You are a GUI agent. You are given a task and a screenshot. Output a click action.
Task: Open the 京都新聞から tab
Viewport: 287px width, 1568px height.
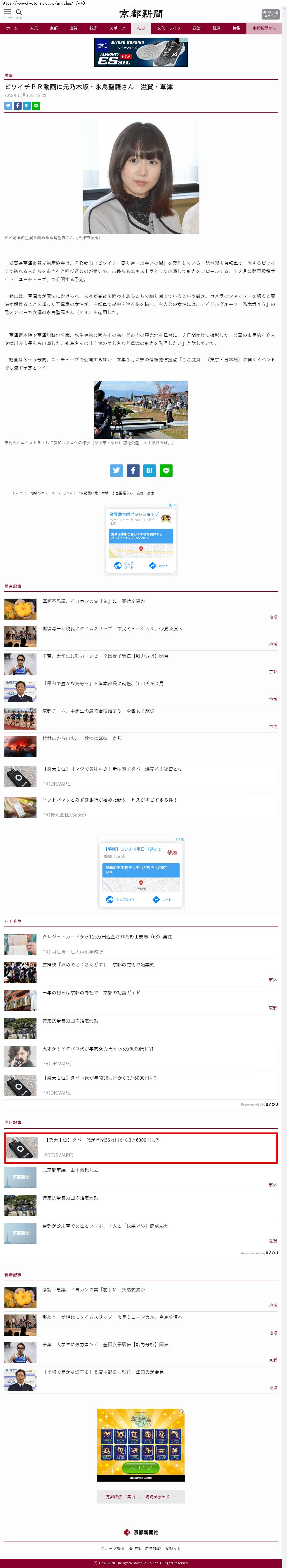click(264, 29)
